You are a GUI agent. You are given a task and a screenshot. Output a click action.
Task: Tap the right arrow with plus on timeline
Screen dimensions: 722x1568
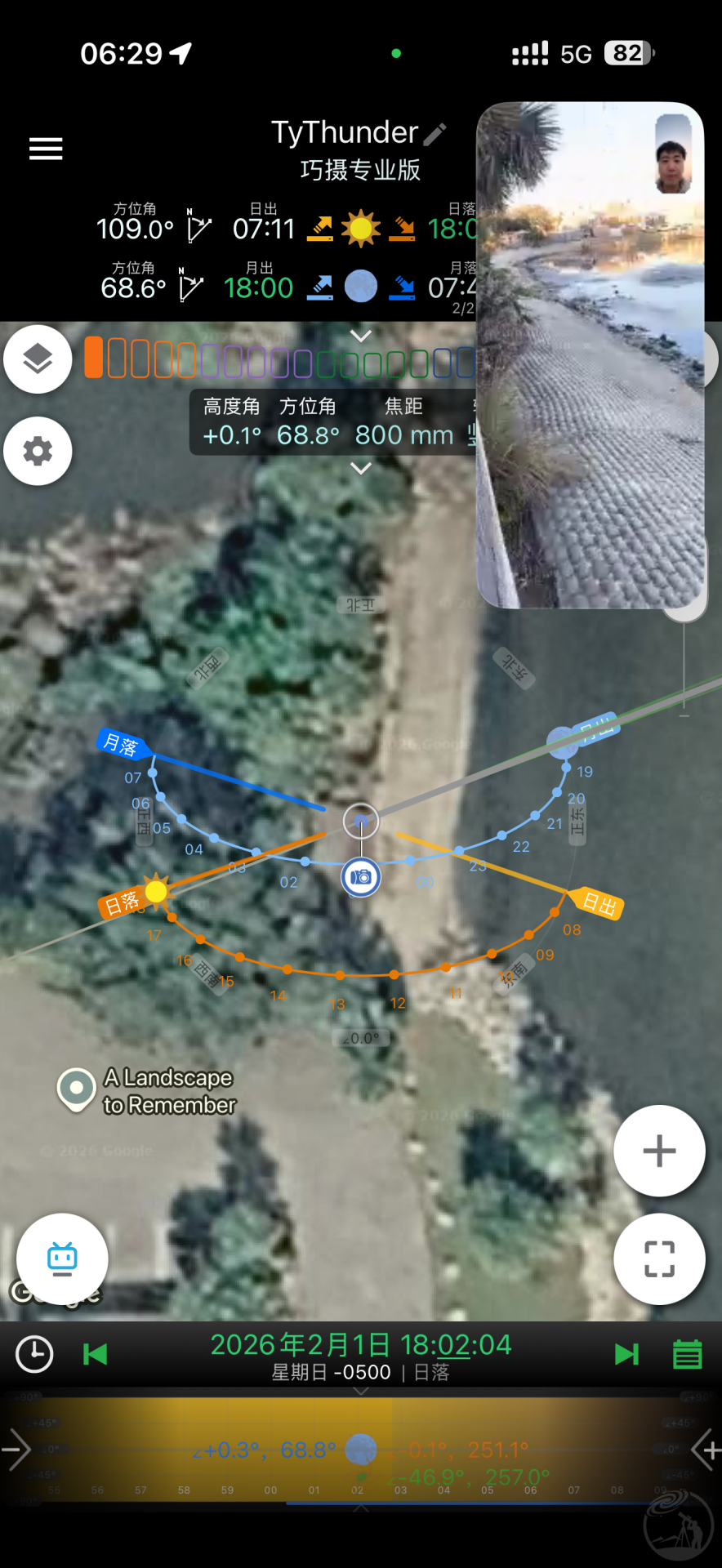(x=706, y=1450)
